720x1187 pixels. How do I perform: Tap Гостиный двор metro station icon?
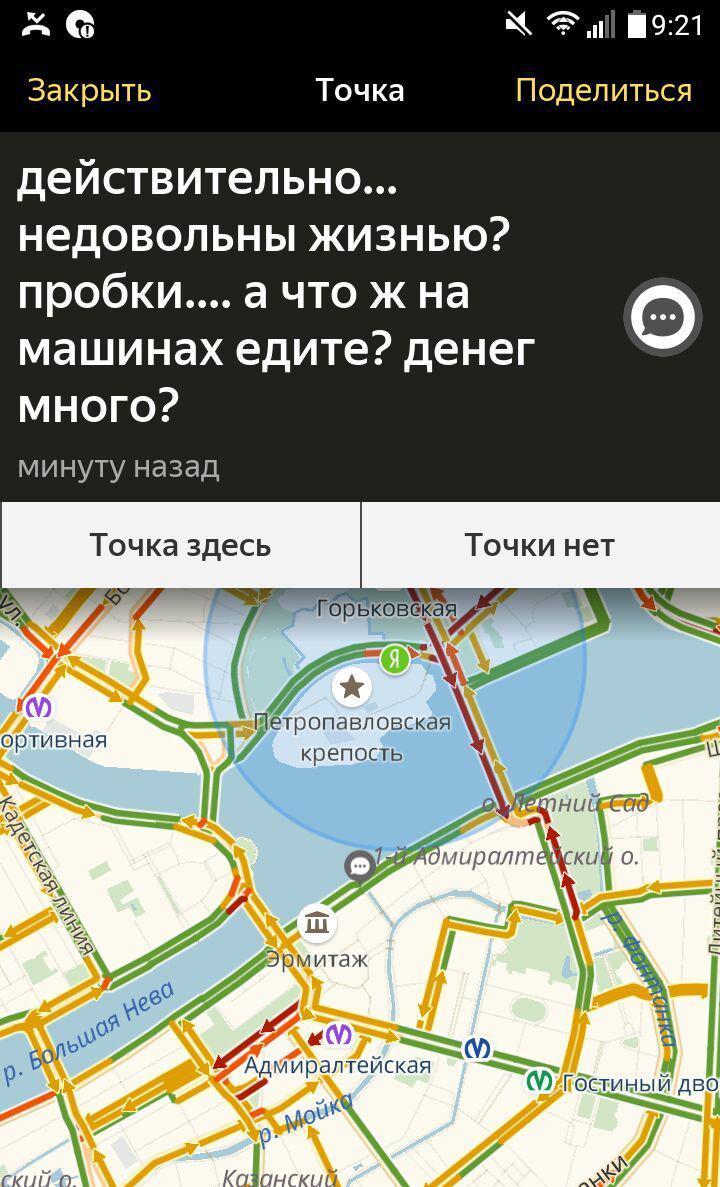point(540,1080)
